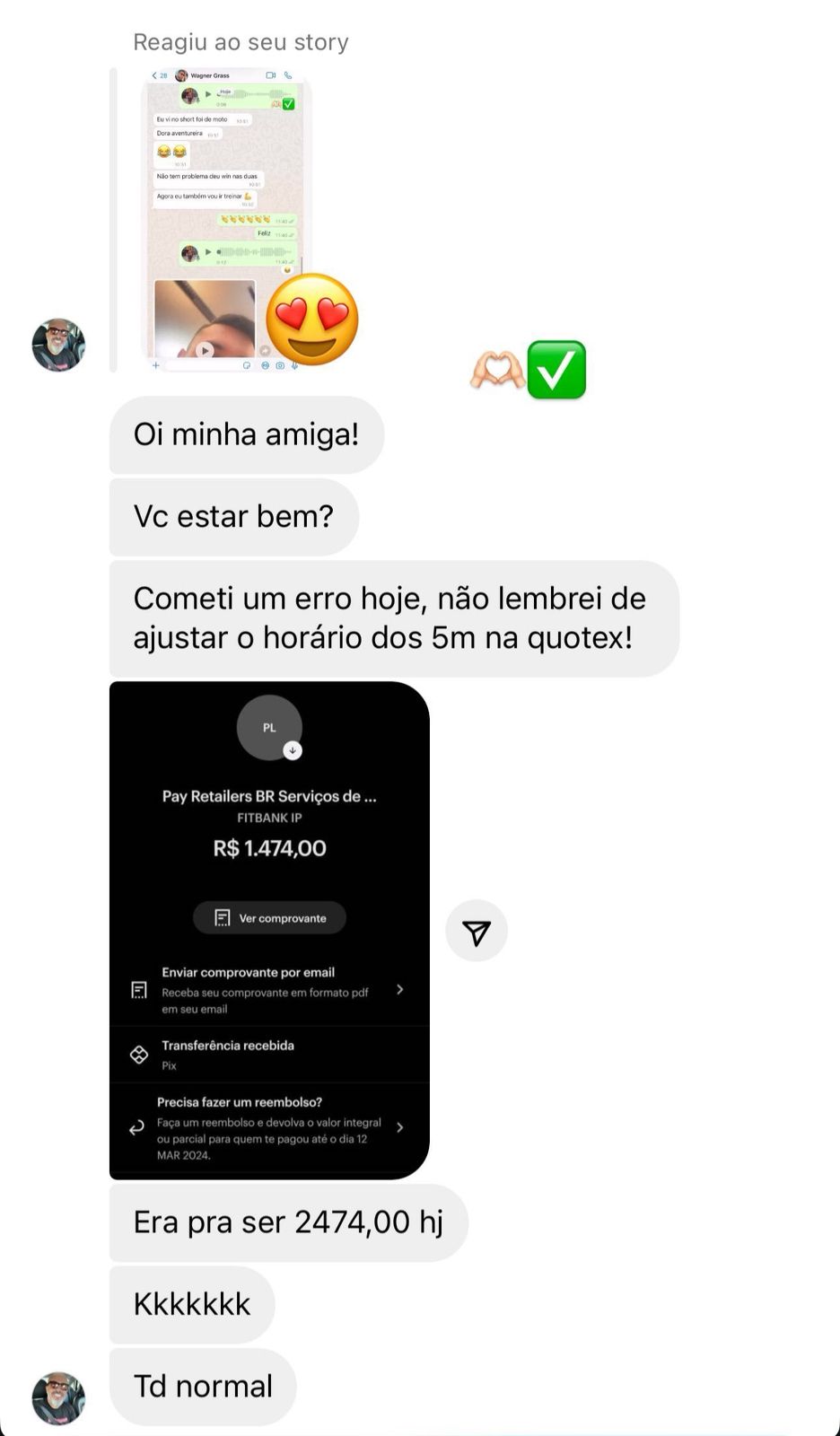Tap the heart-eyes emoji reaction
Viewport: 840px width, 1436px height.
[312, 320]
